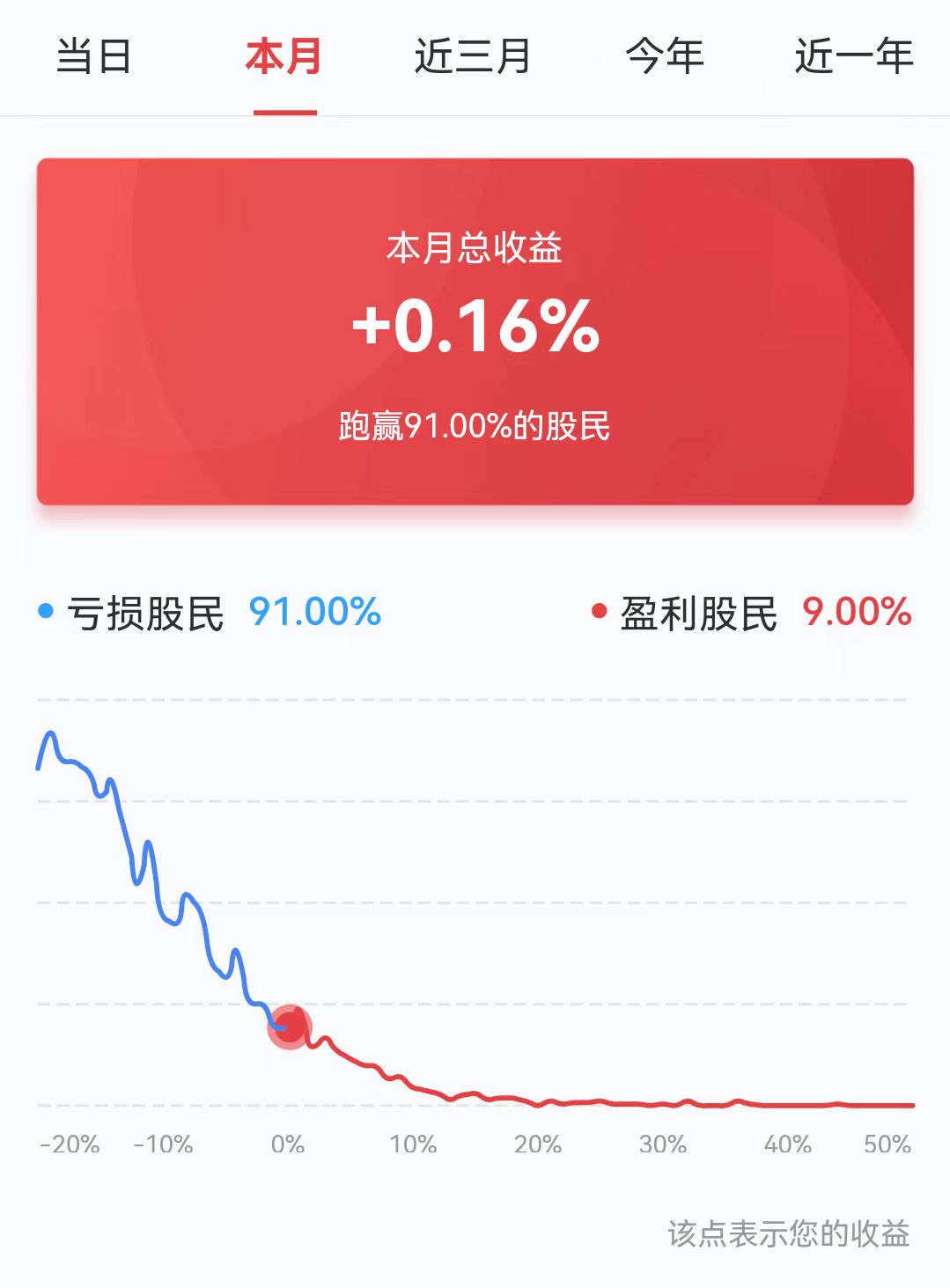Open the 近三月 tab
The image size is (950, 1288).
(474, 56)
